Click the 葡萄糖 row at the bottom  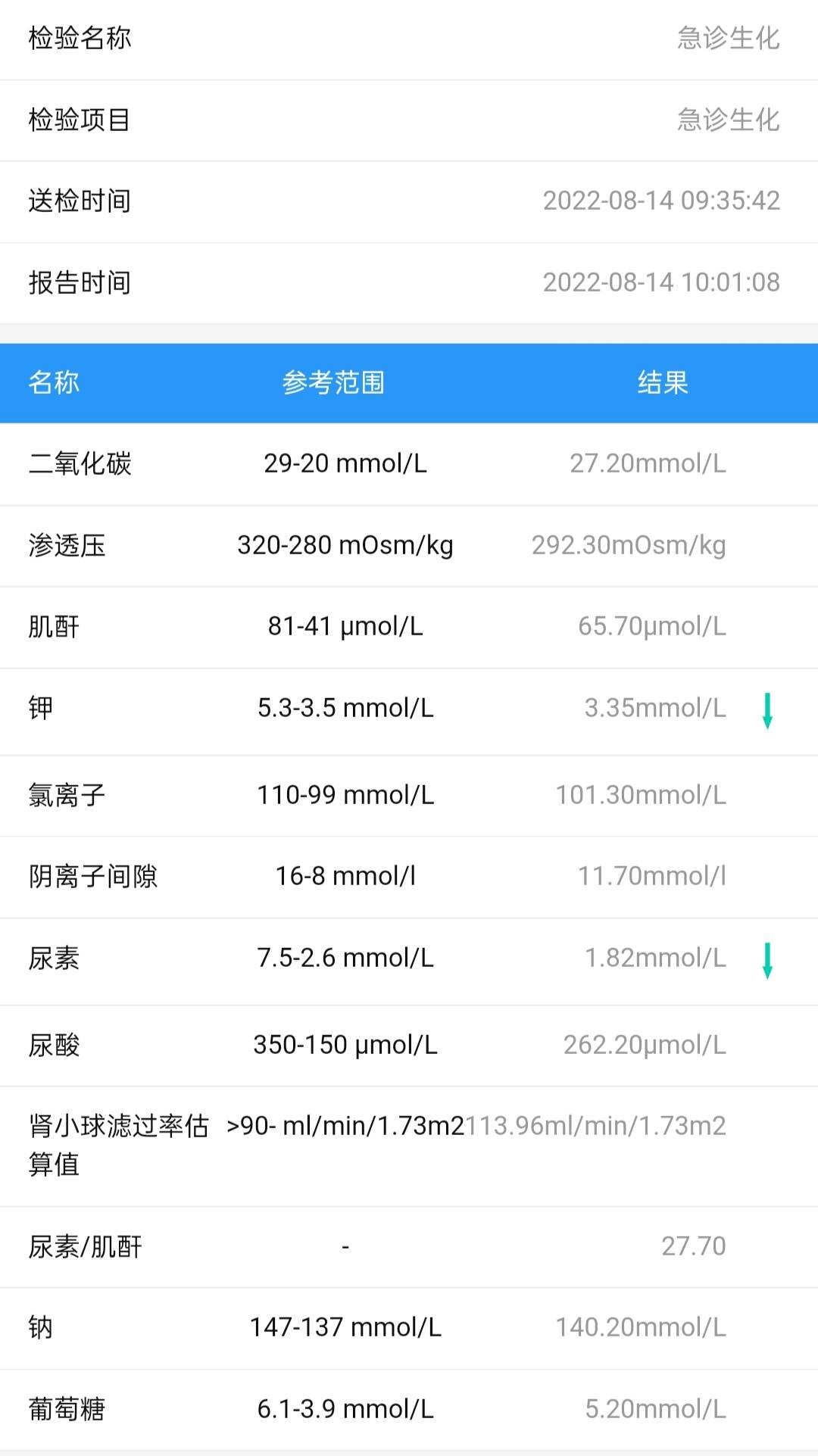pyautogui.click(x=409, y=1408)
